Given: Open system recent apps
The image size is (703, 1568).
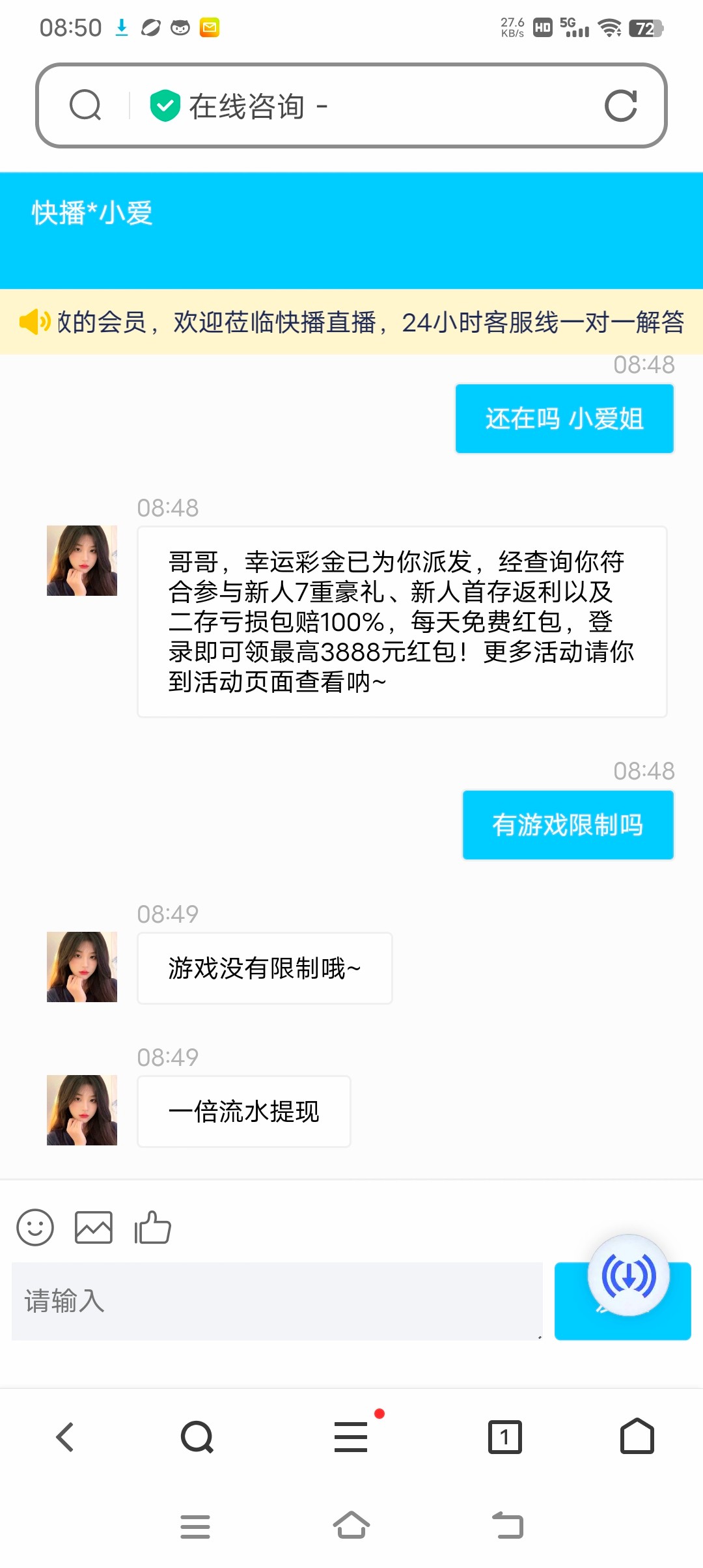Looking at the screenshot, I should (195, 1526).
